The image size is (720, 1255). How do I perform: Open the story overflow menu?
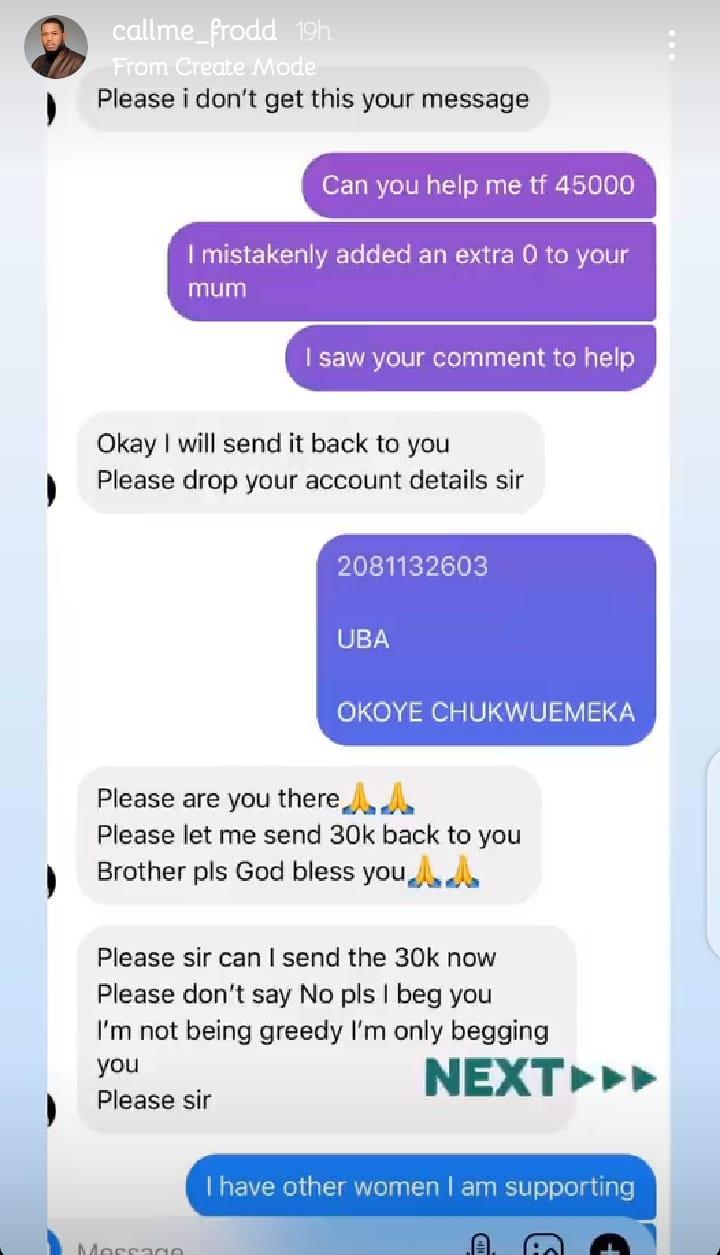coord(671,45)
